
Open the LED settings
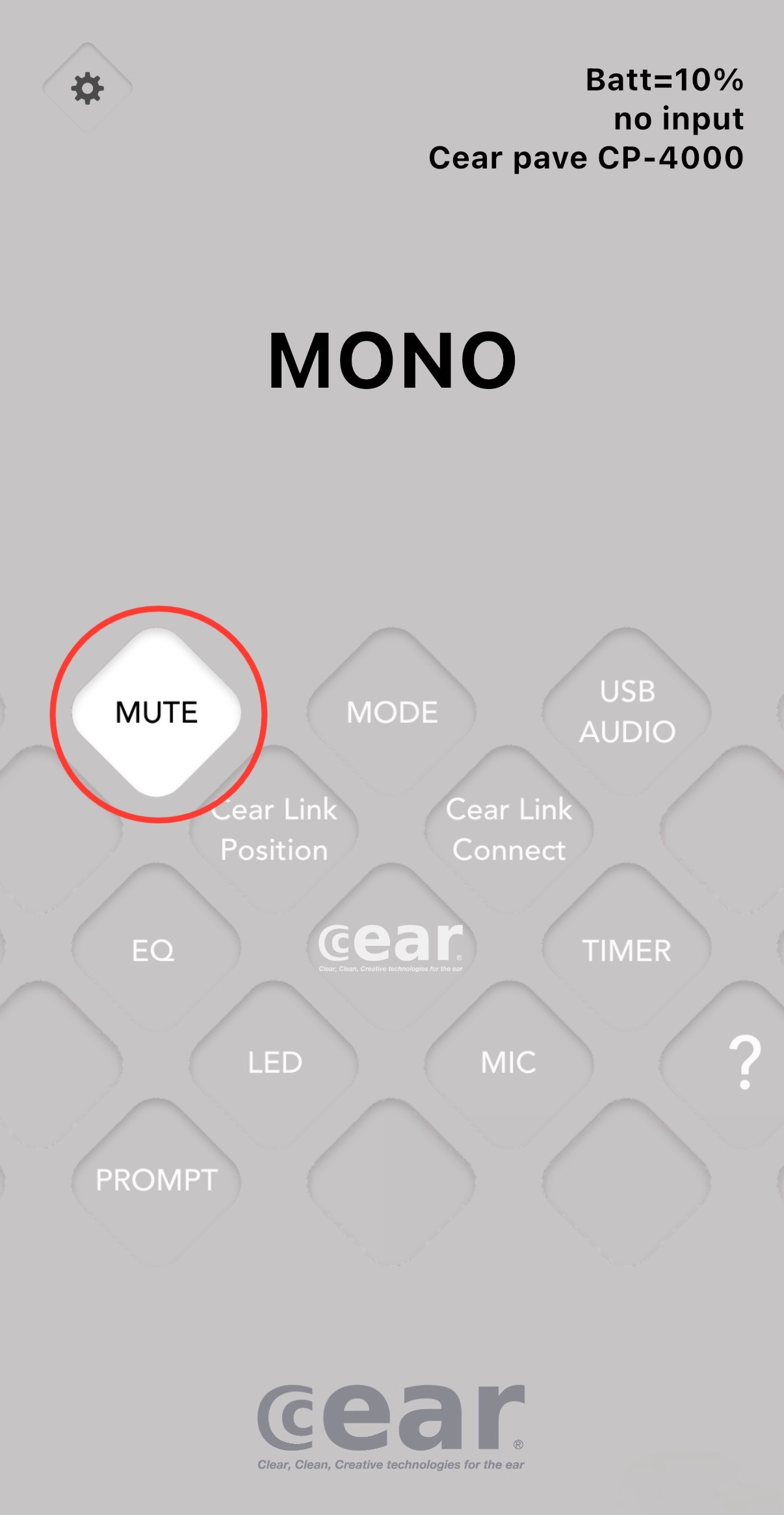click(274, 1062)
